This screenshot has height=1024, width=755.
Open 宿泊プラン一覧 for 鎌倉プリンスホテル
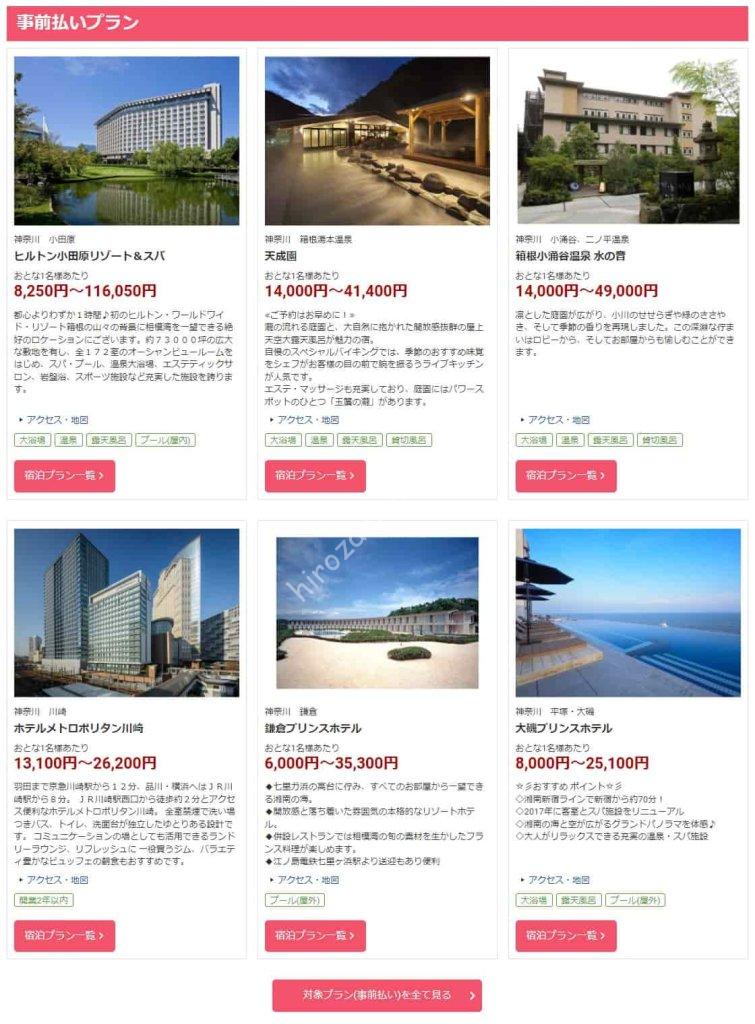pos(315,936)
